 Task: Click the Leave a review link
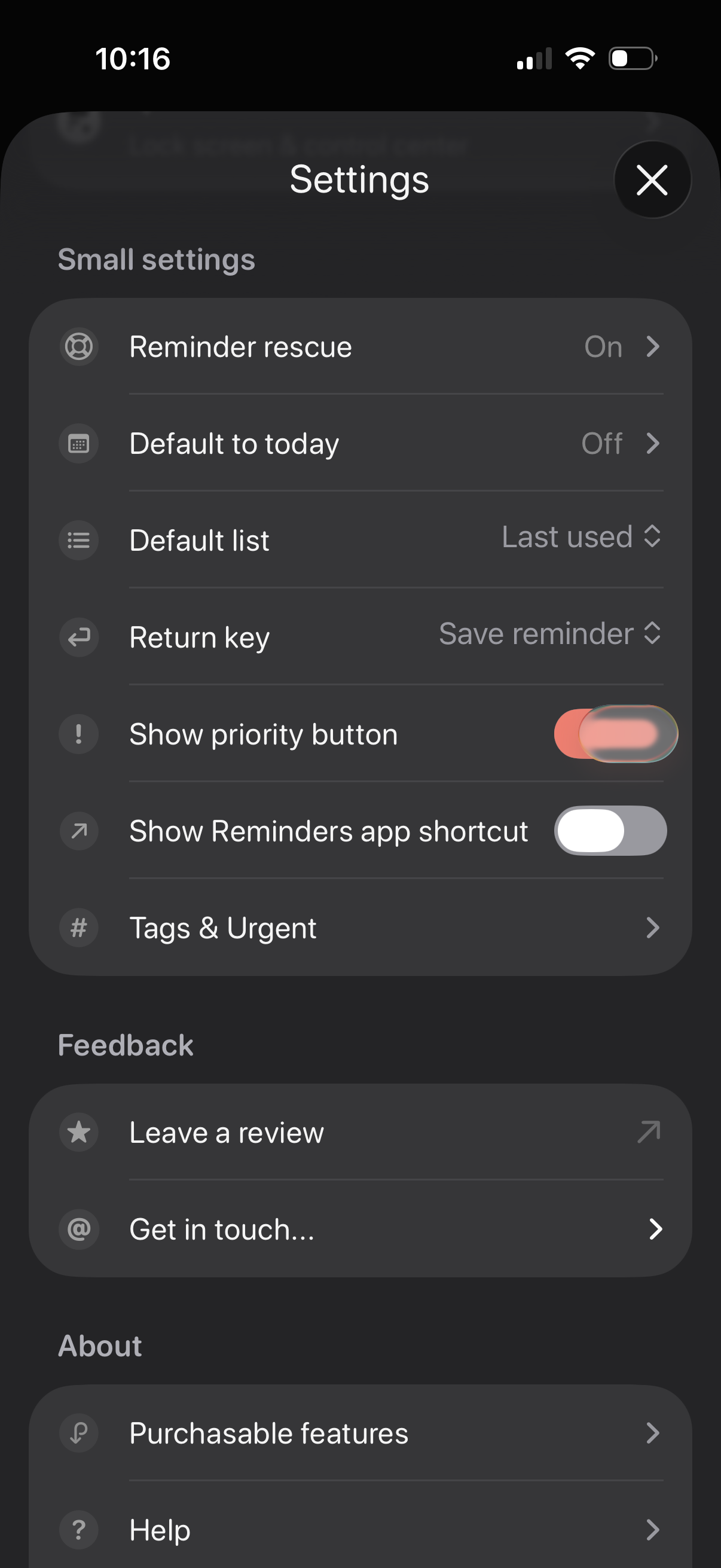coord(361,1131)
